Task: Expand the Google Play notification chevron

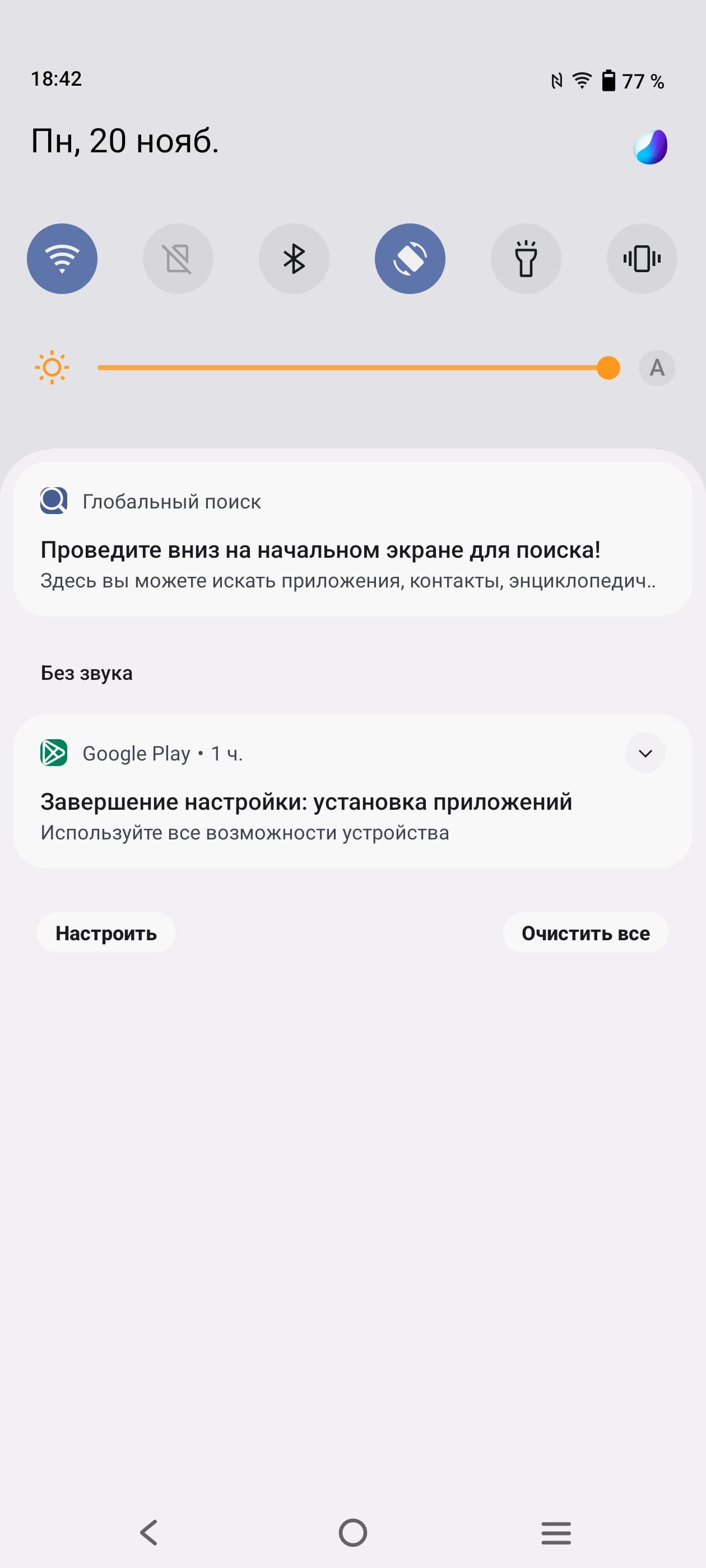Action: point(645,753)
